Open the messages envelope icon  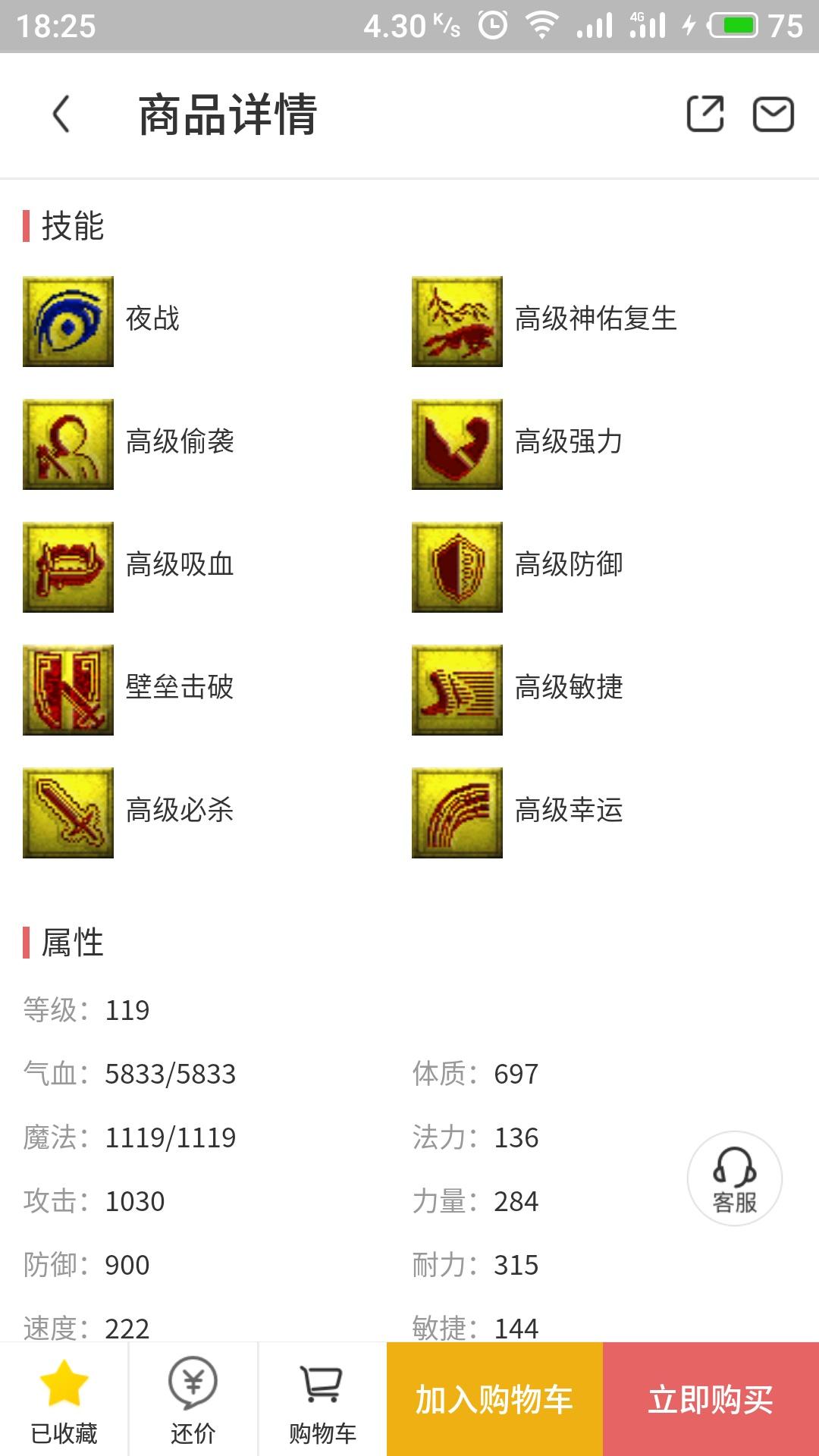pyautogui.click(x=773, y=115)
